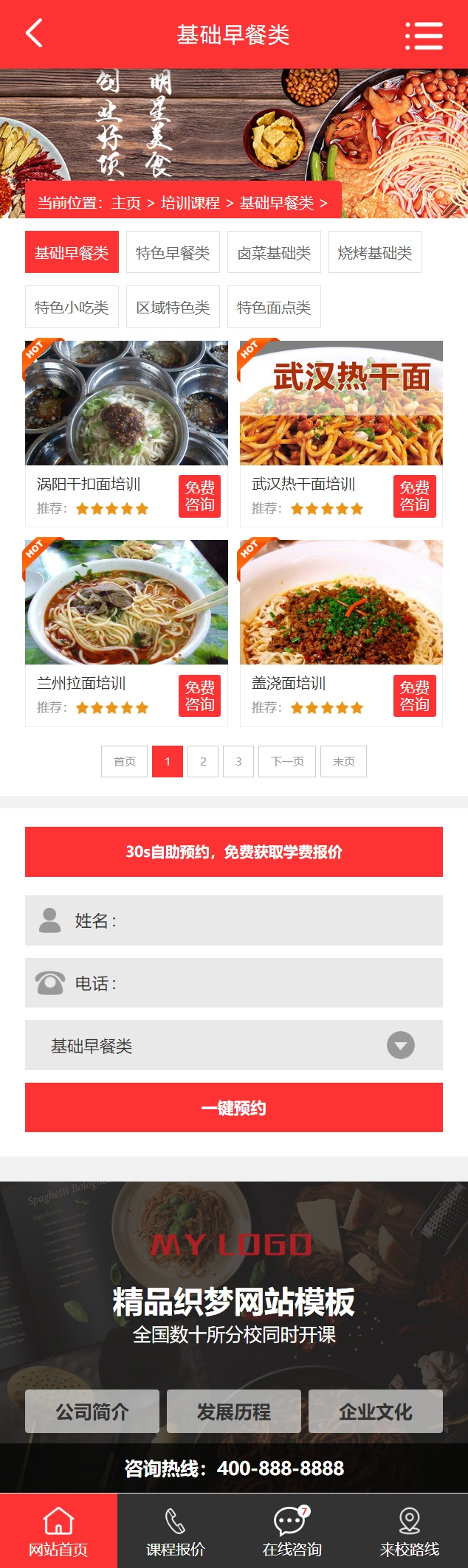Viewport: 468px width, 1568px height.
Task: Tap 免费咨询 for 武汉热干面培训
Action: pyautogui.click(x=414, y=496)
